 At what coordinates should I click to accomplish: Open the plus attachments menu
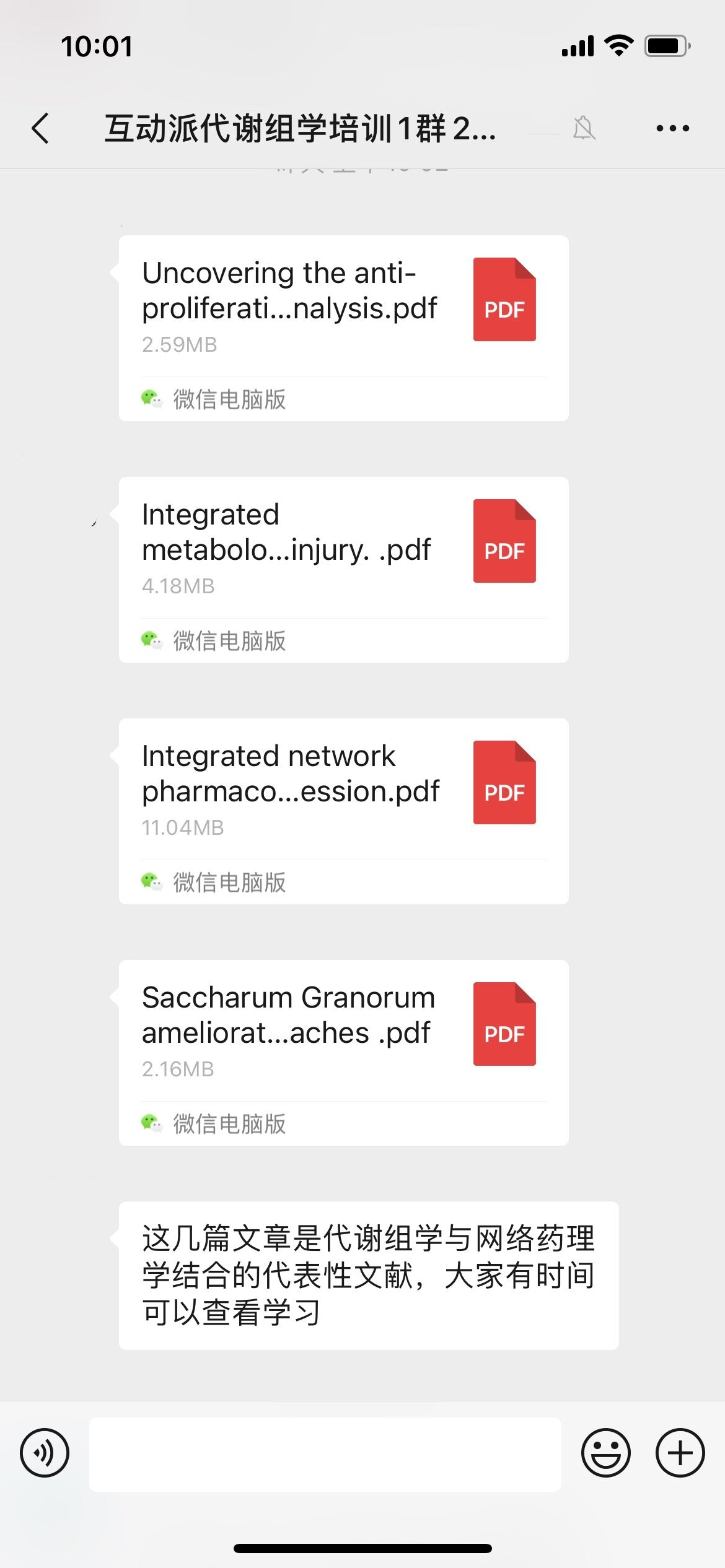680,1453
